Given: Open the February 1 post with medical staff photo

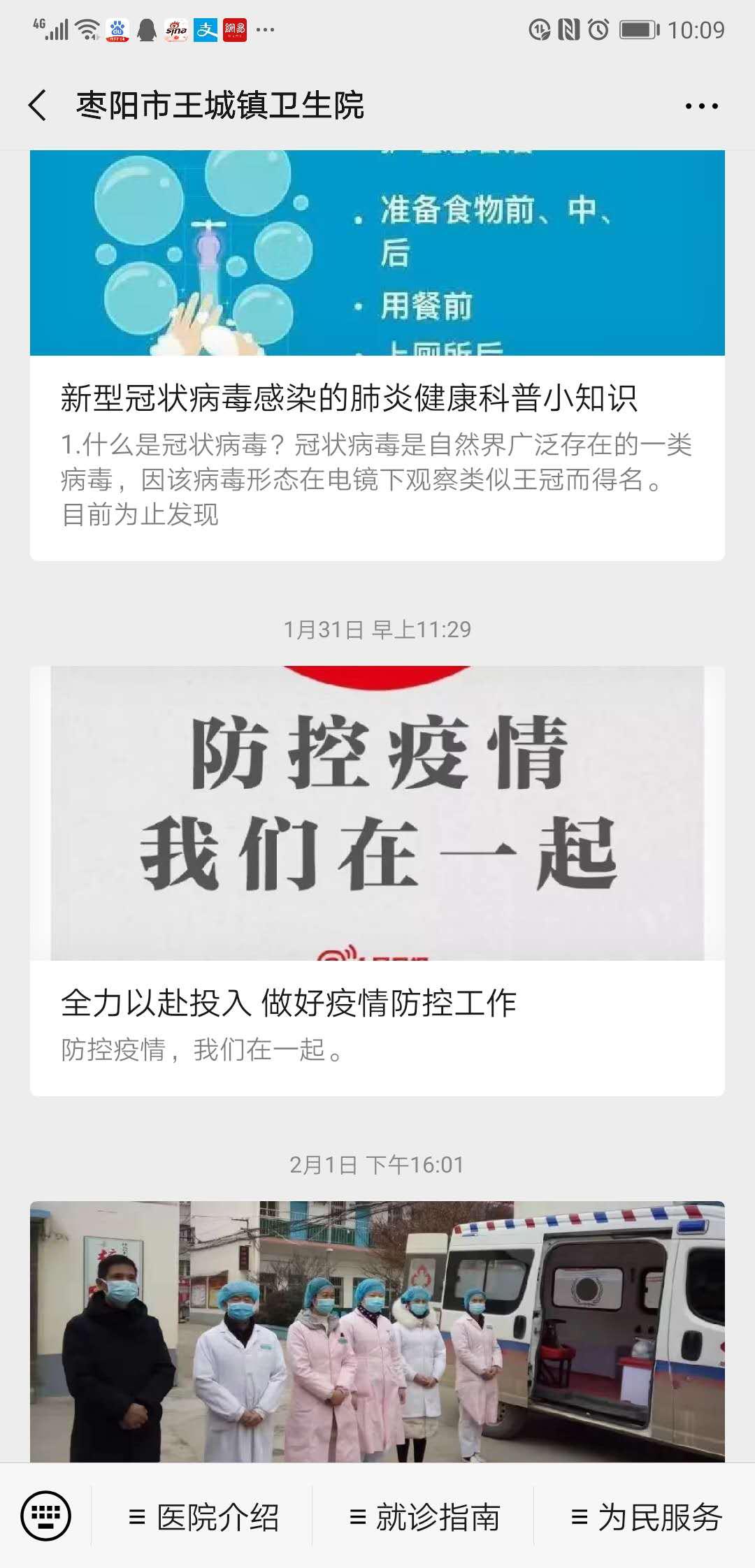Looking at the screenshot, I should click(377, 1331).
